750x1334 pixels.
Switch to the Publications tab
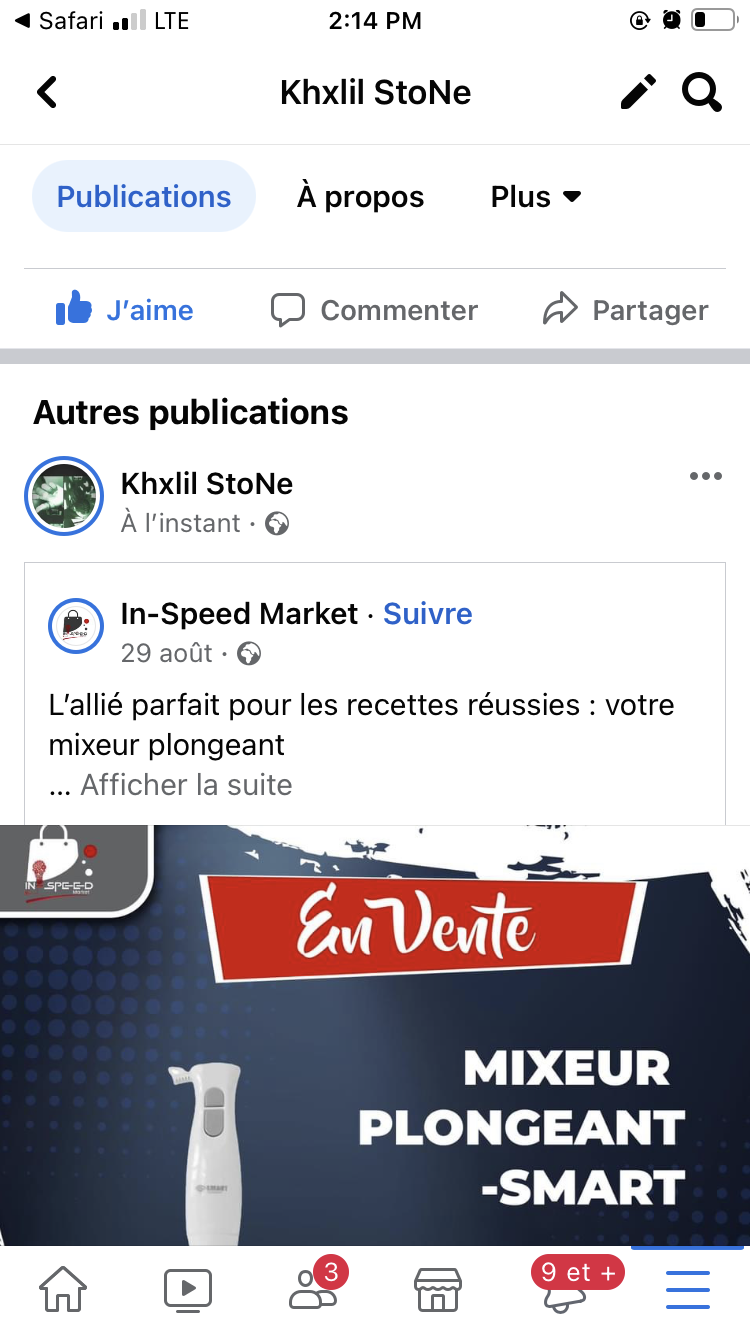[x=144, y=197]
